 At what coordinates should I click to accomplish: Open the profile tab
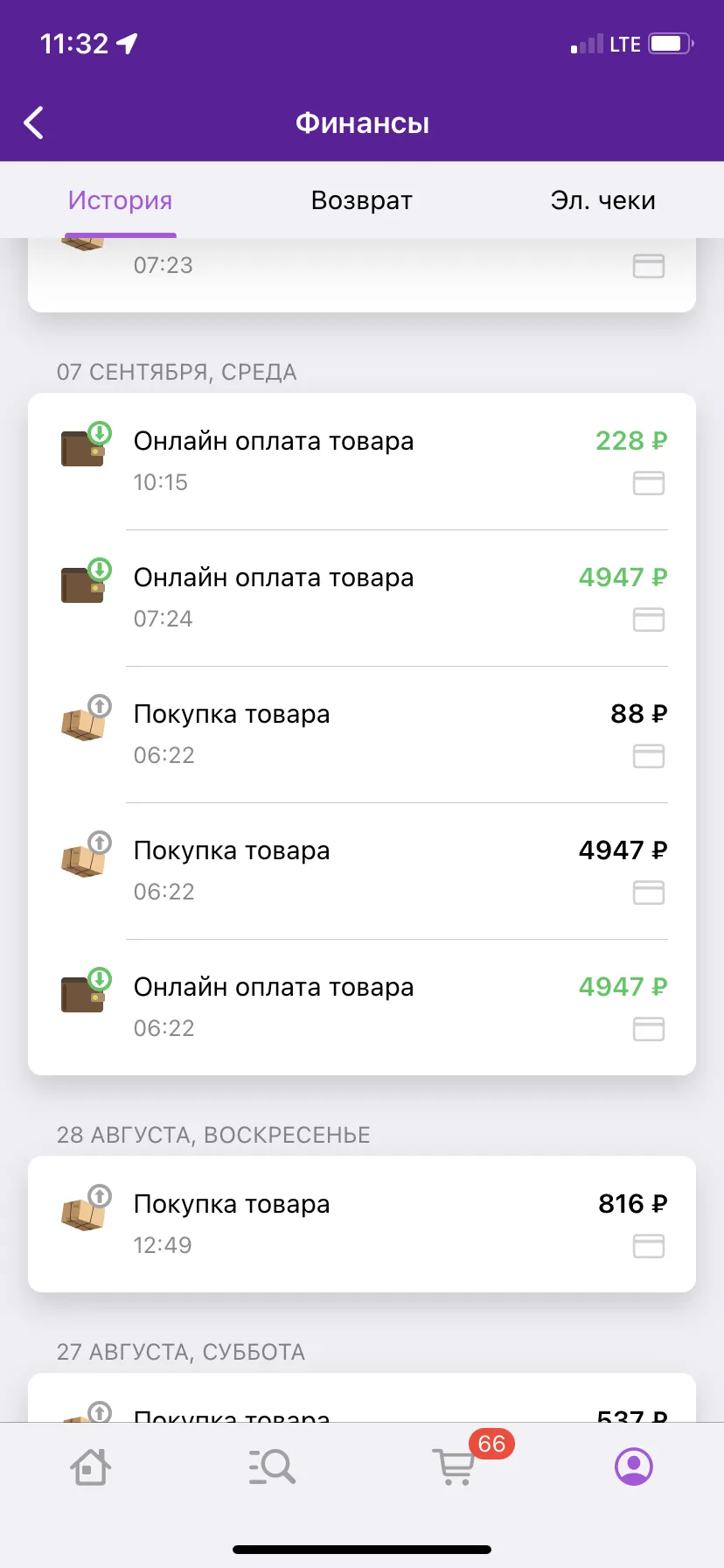point(634,1466)
